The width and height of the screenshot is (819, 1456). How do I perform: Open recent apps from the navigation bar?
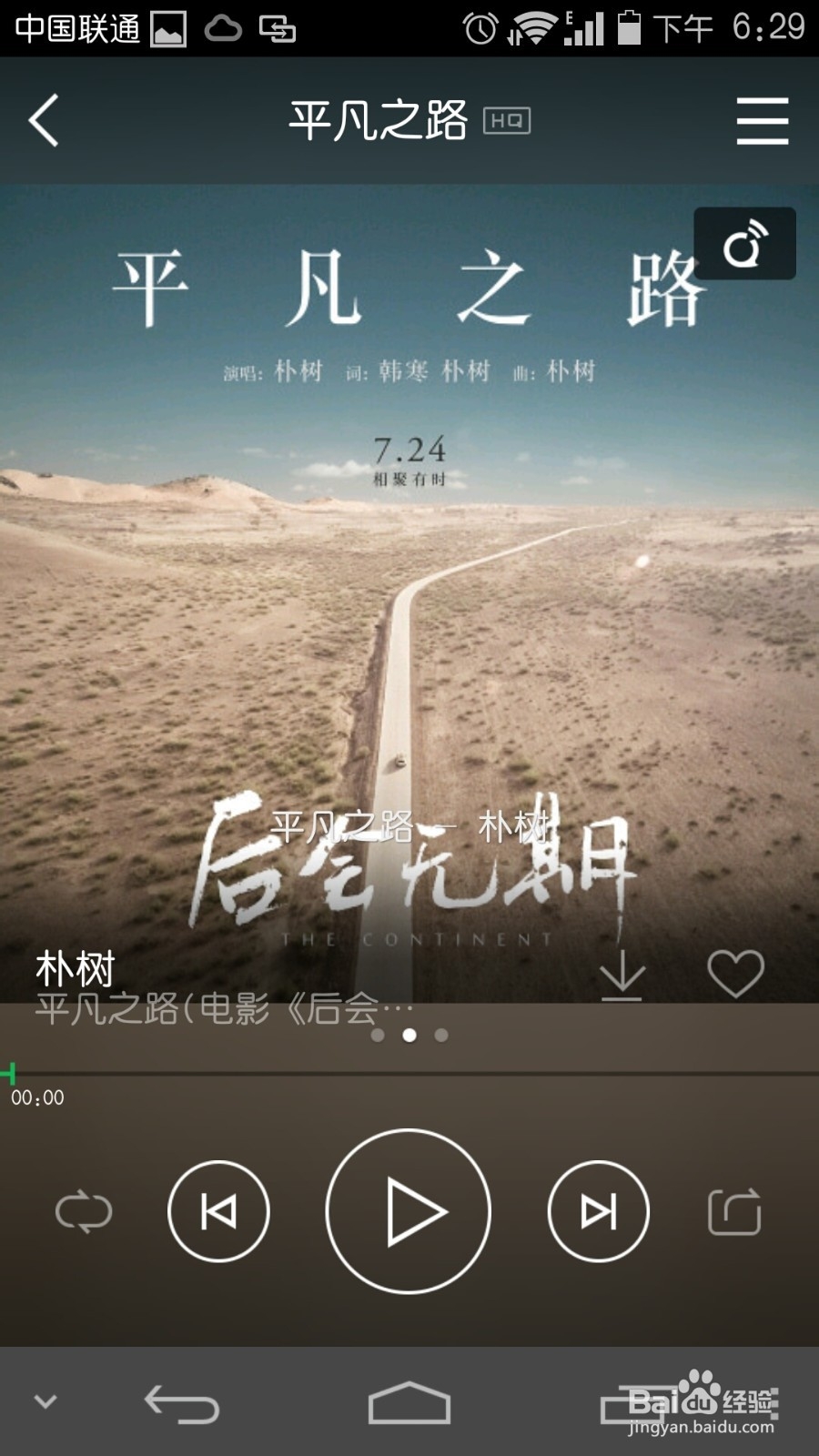637,1404
